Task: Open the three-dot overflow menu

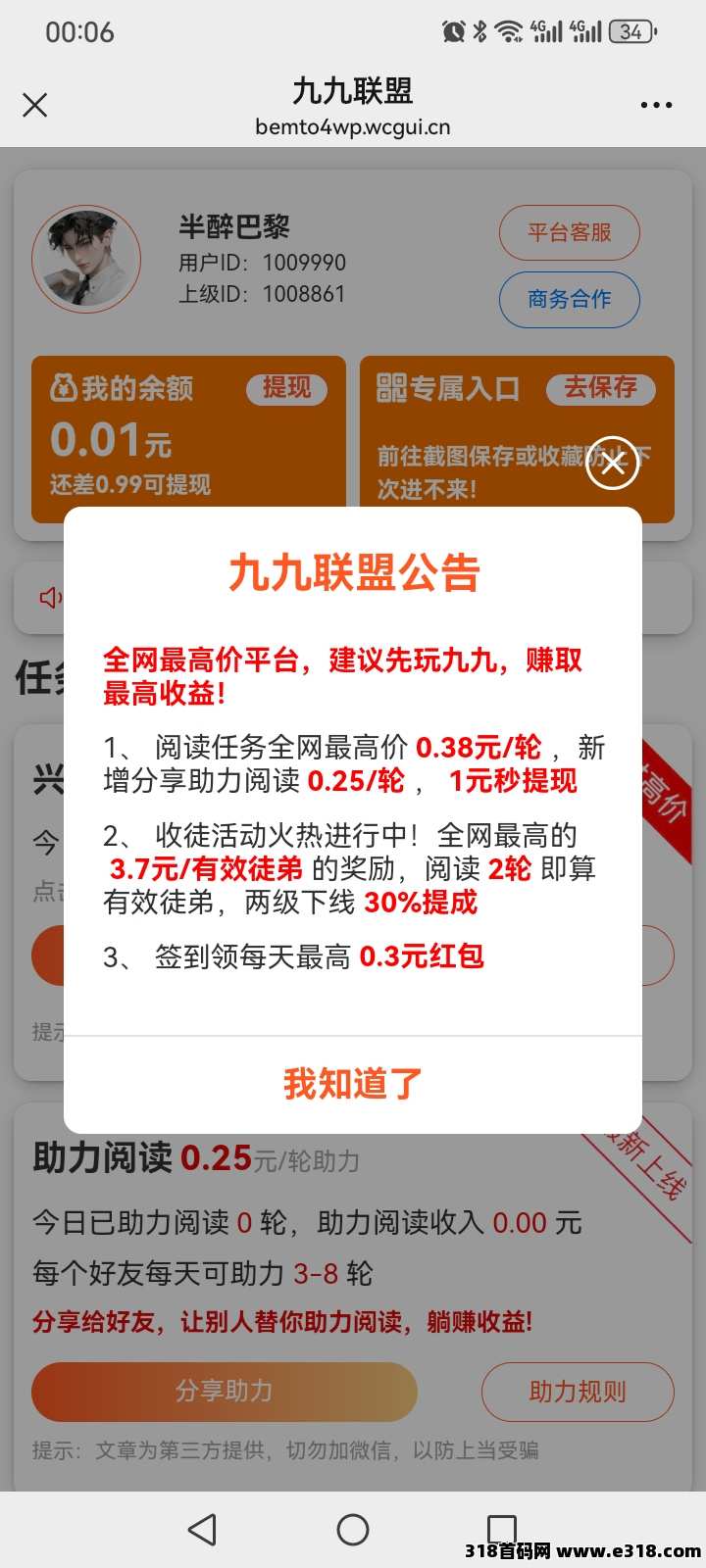Action: (656, 105)
